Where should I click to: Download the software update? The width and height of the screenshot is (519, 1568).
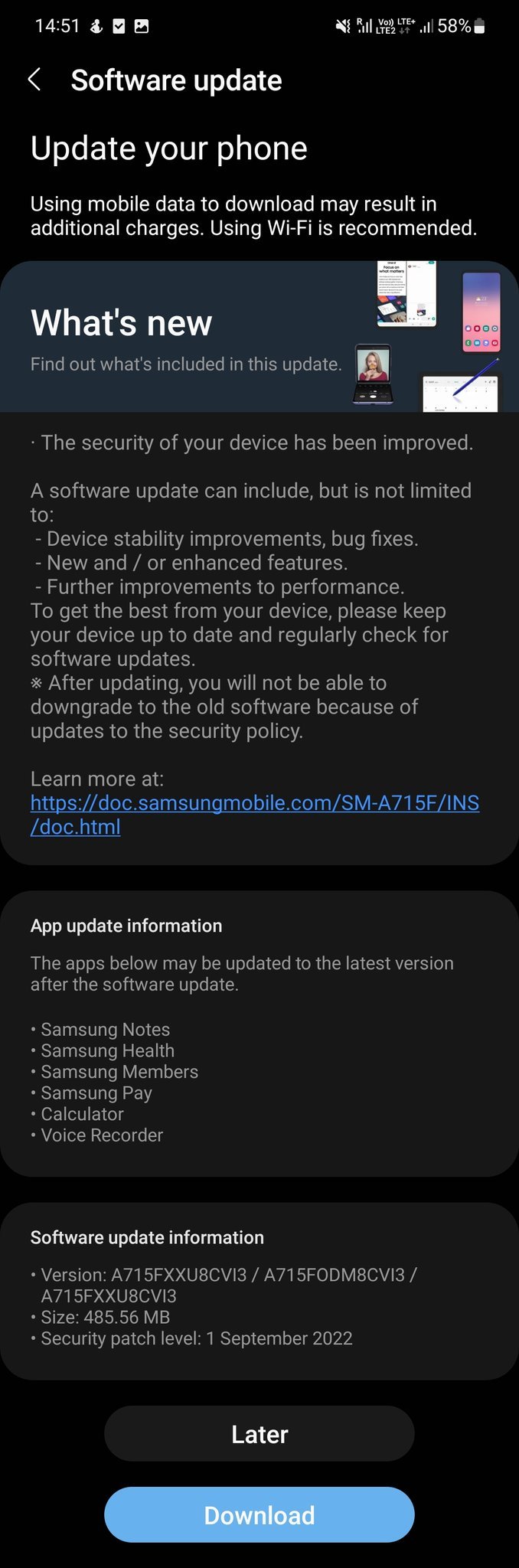coord(259,1515)
